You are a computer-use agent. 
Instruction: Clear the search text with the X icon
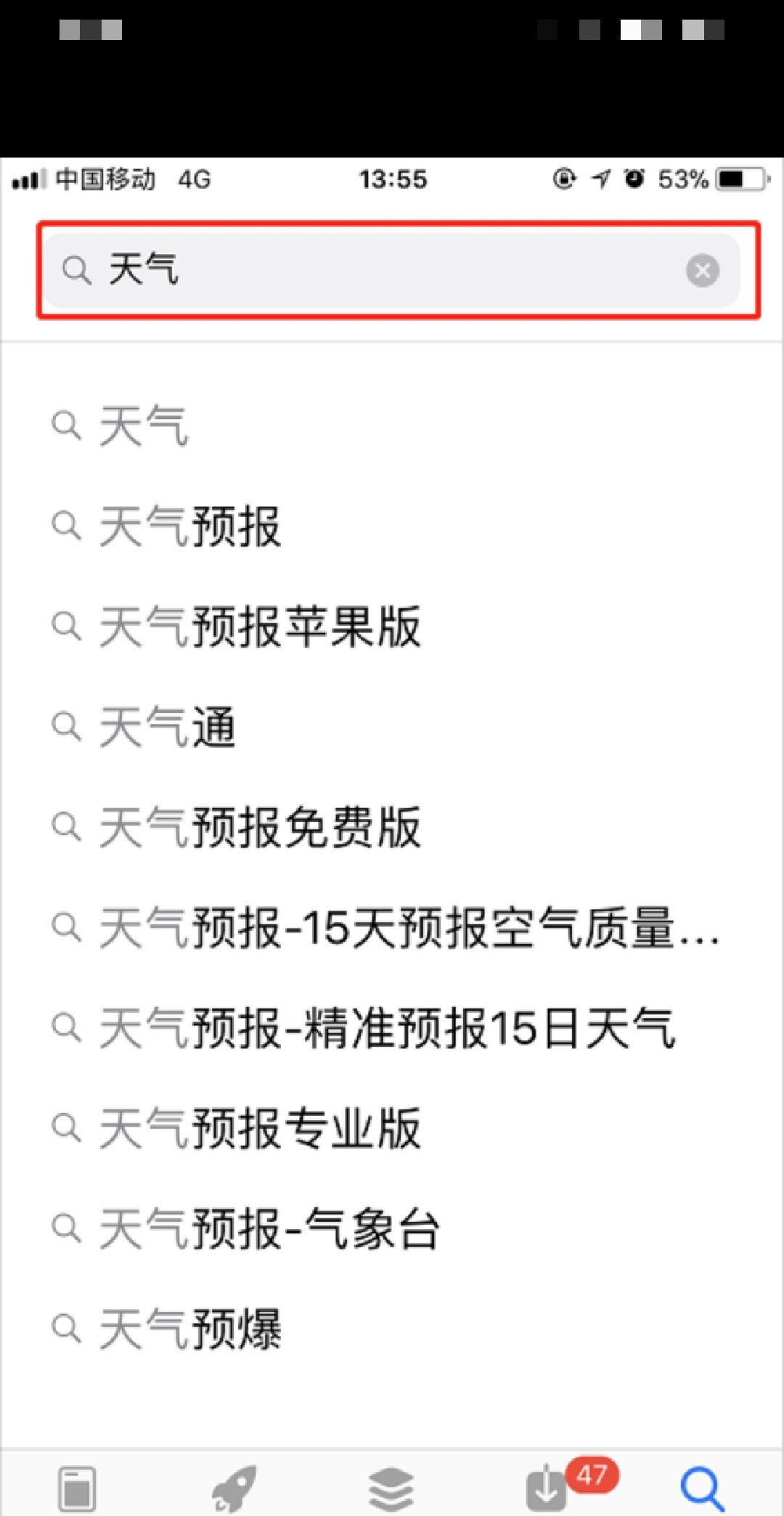click(701, 270)
